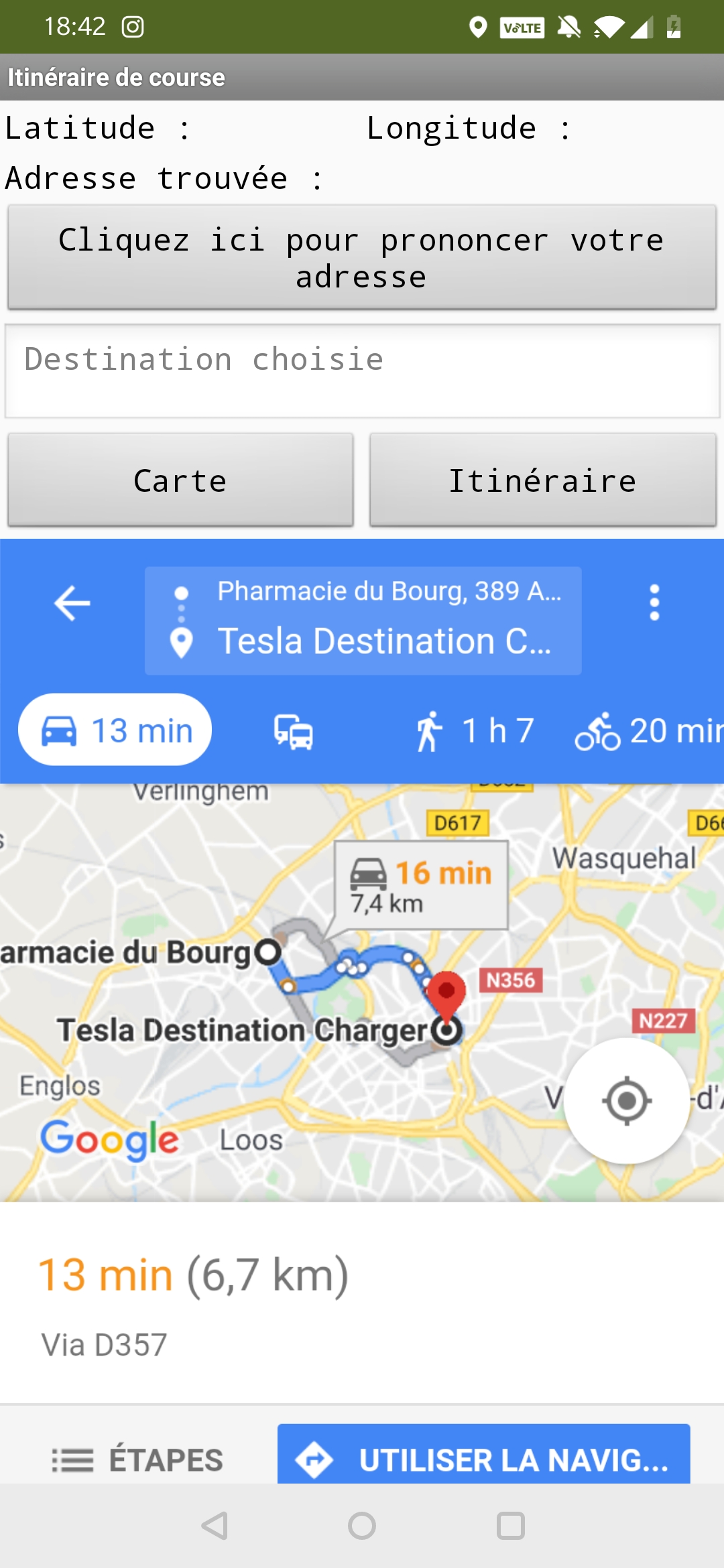The width and height of the screenshot is (724, 1568).
Task: Tap the button to speak your address
Action: coord(362,257)
